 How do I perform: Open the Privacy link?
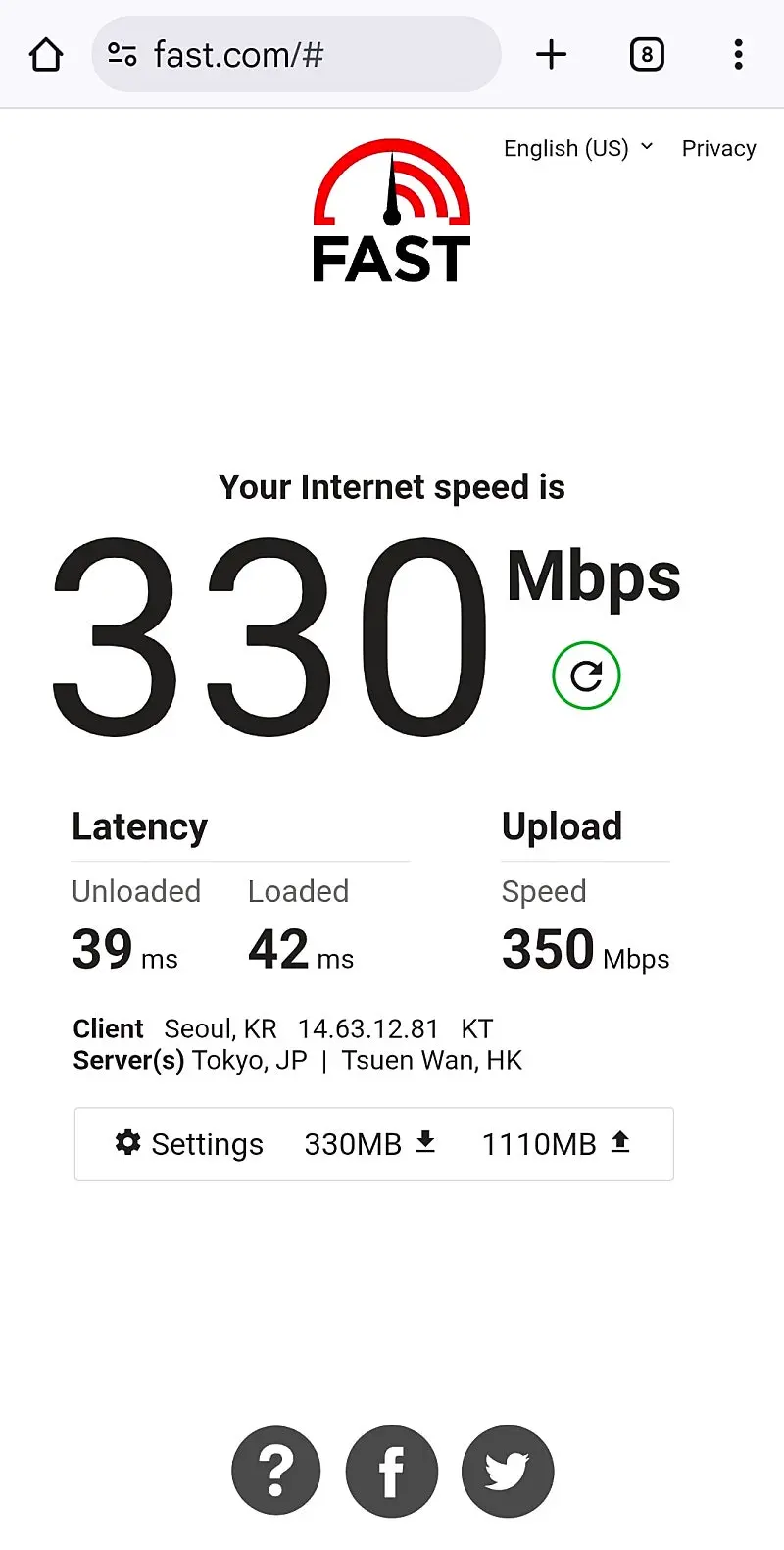click(x=718, y=148)
